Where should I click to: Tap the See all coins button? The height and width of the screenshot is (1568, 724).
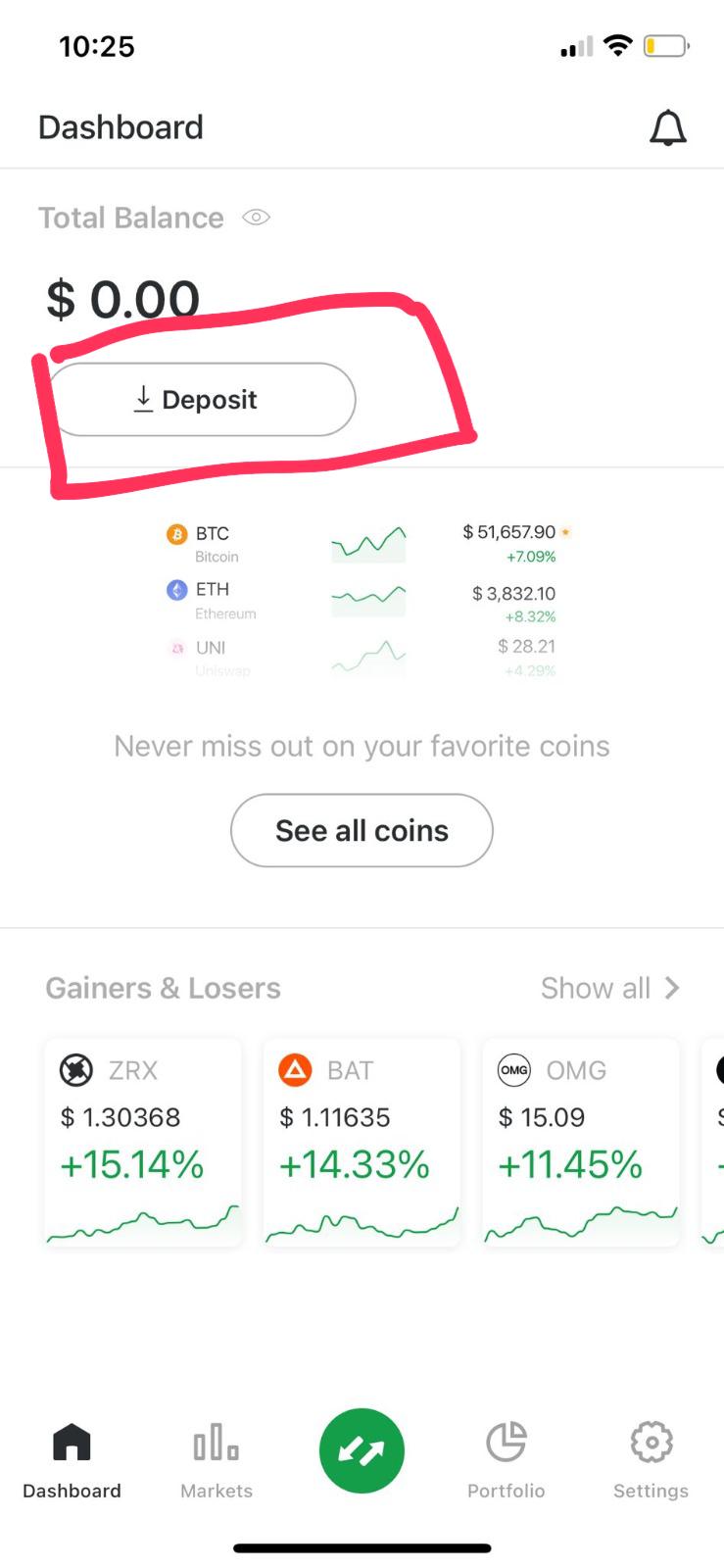362,830
